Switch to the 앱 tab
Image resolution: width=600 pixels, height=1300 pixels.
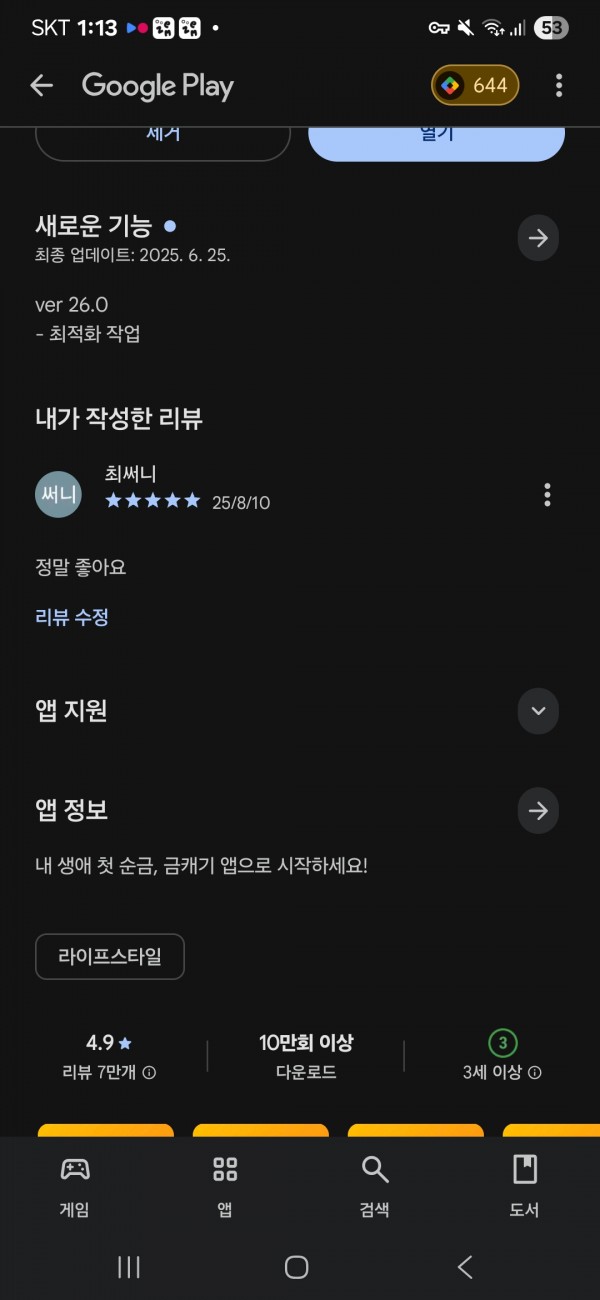tap(225, 1187)
